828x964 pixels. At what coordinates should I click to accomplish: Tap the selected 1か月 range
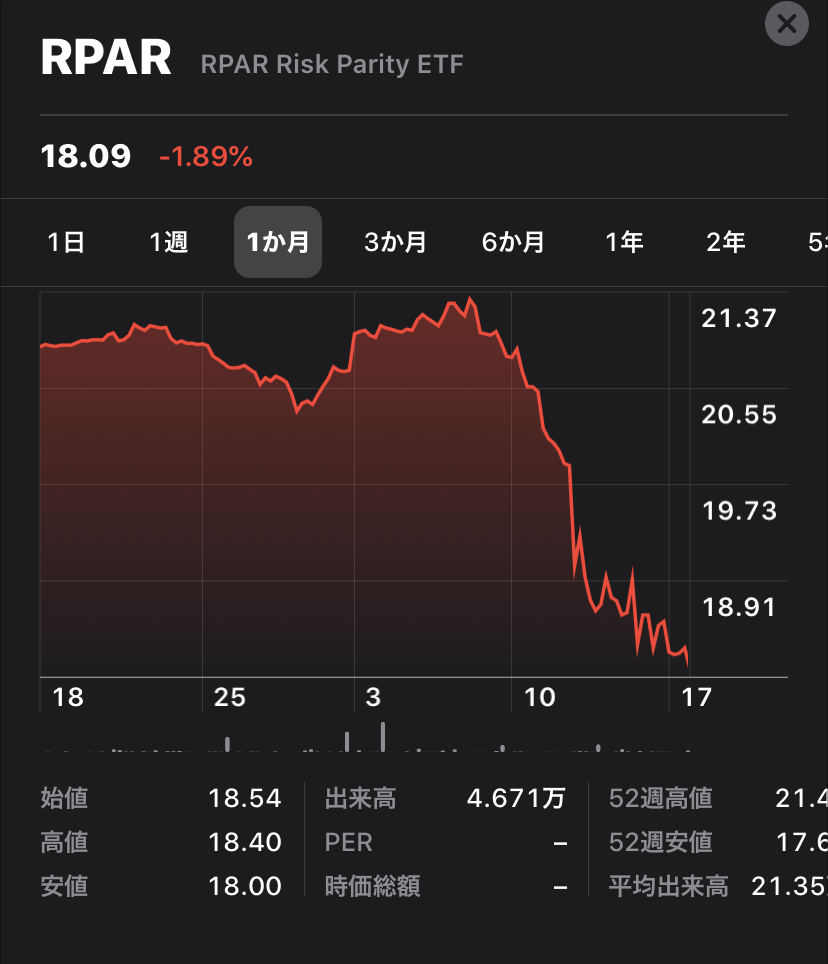[x=277, y=242]
